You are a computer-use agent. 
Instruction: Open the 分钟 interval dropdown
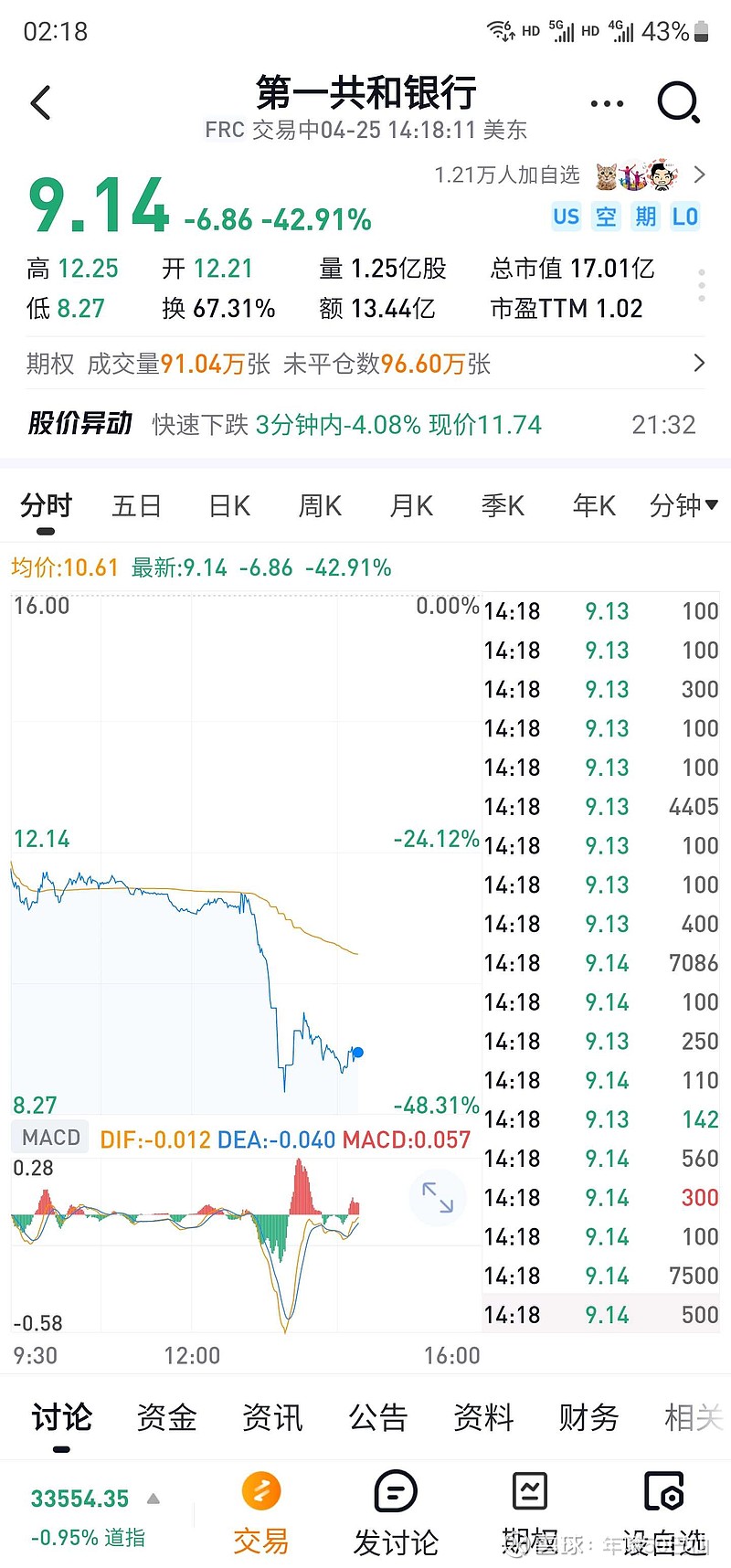click(x=682, y=505)
